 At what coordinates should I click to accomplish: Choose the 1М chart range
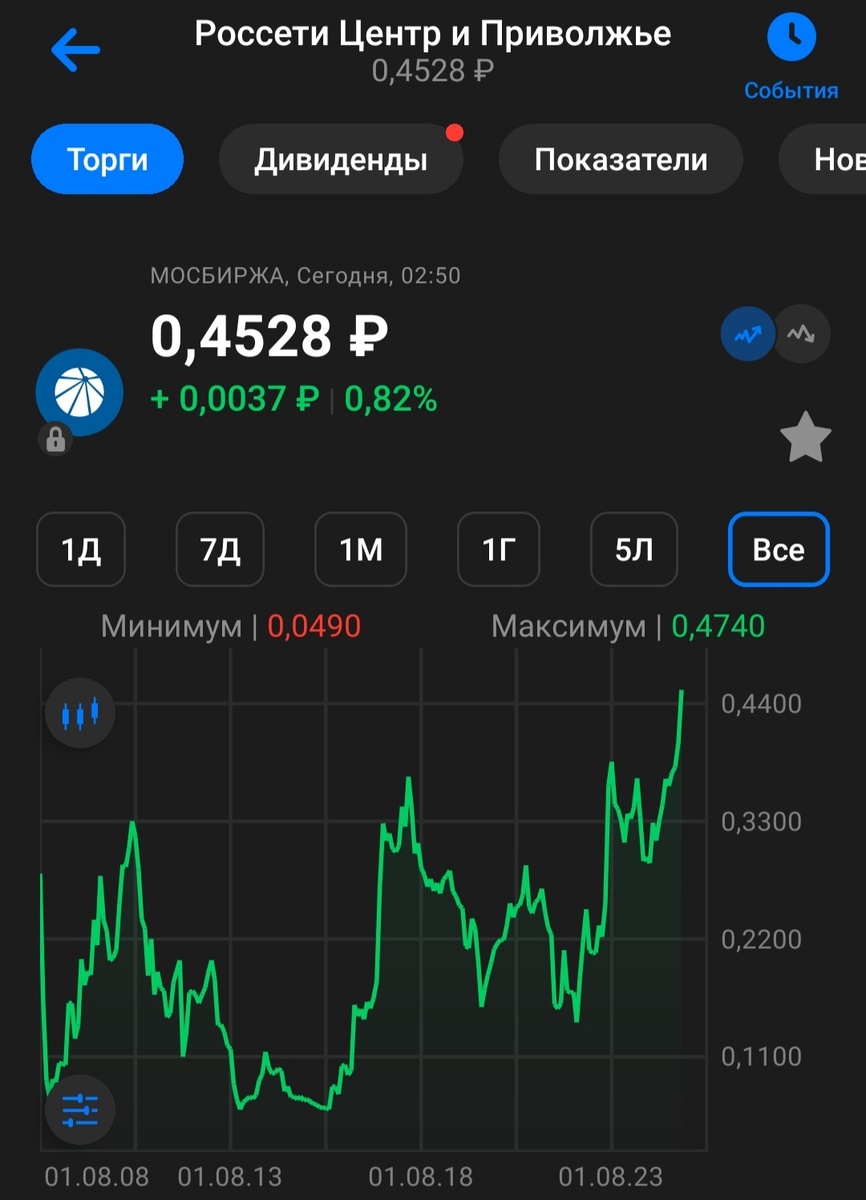[361, 549]
